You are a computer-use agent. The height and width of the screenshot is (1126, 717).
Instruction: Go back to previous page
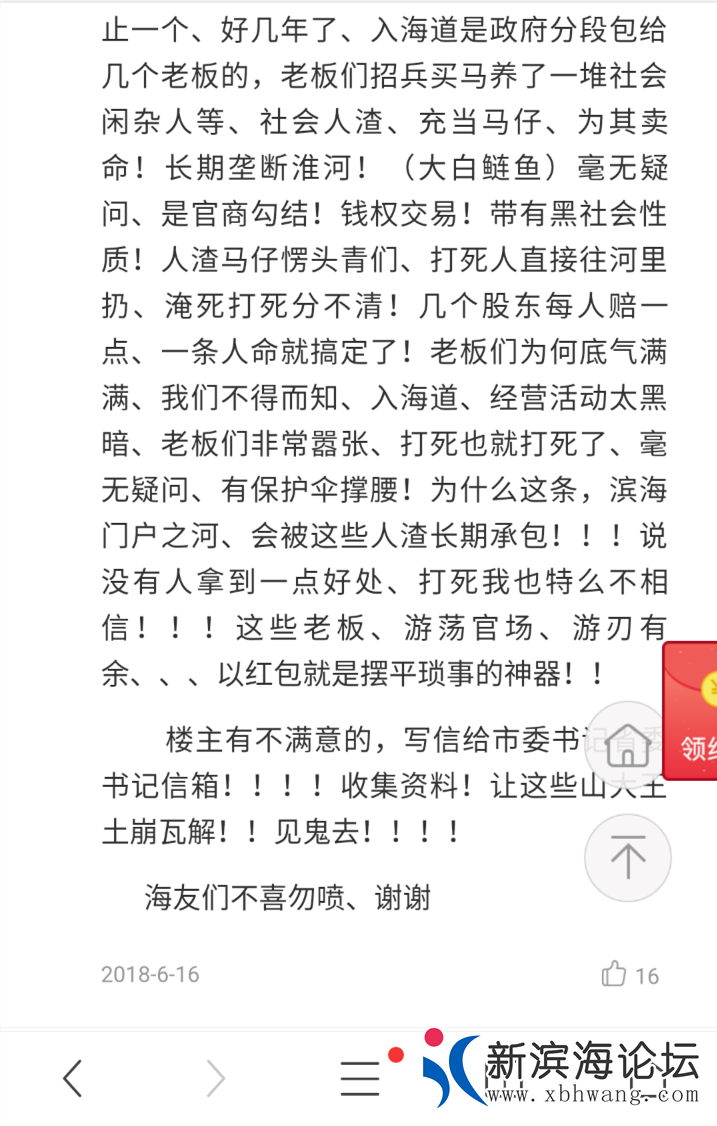72,1078
